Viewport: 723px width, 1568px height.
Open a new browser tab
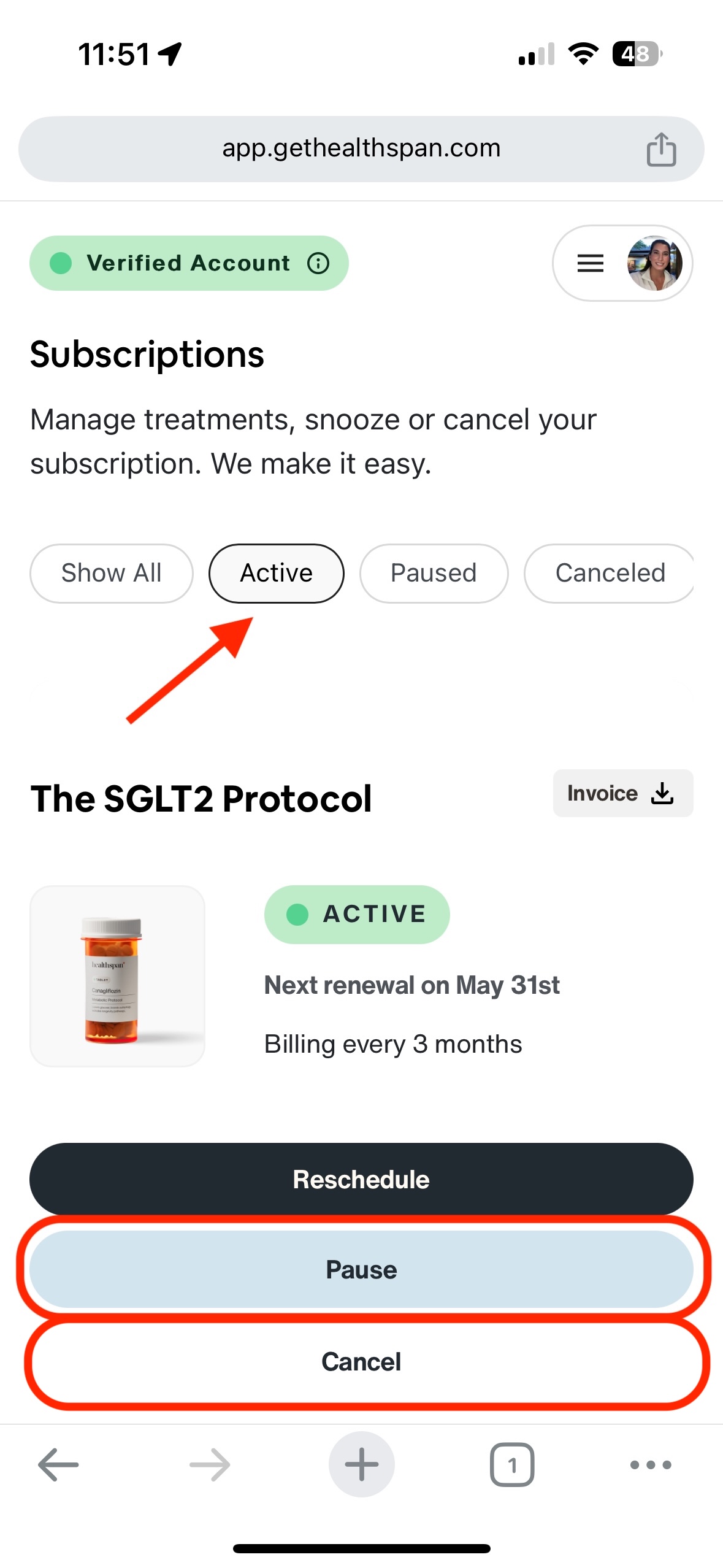361,1464
